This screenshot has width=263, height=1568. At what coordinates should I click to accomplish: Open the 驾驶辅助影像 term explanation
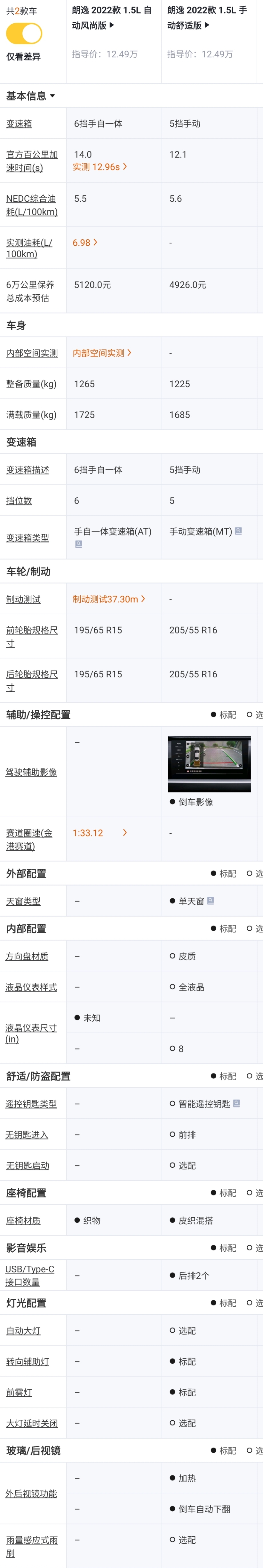click(31, 772)
